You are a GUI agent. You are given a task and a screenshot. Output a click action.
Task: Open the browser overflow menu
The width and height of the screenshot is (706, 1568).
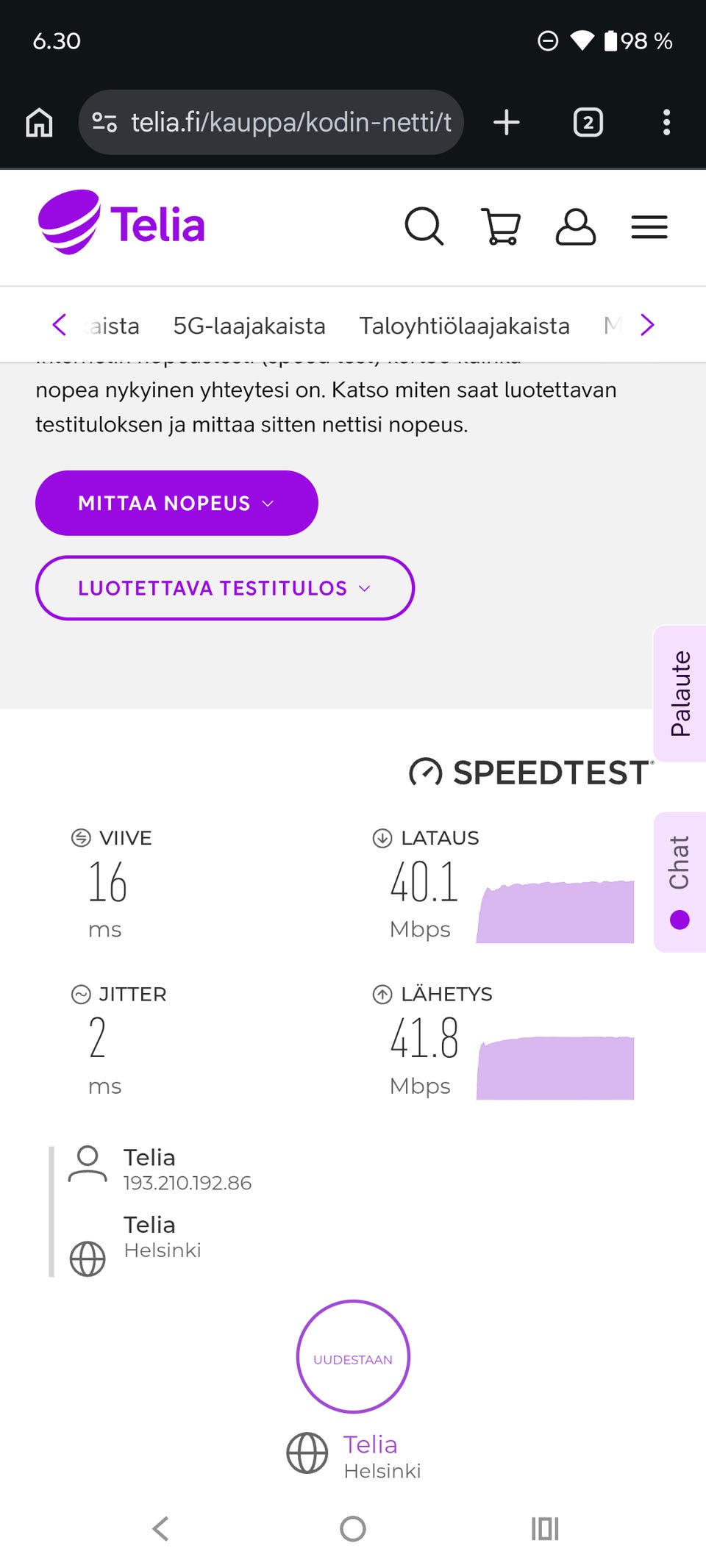pyautogui.click(x=666, y=122)
